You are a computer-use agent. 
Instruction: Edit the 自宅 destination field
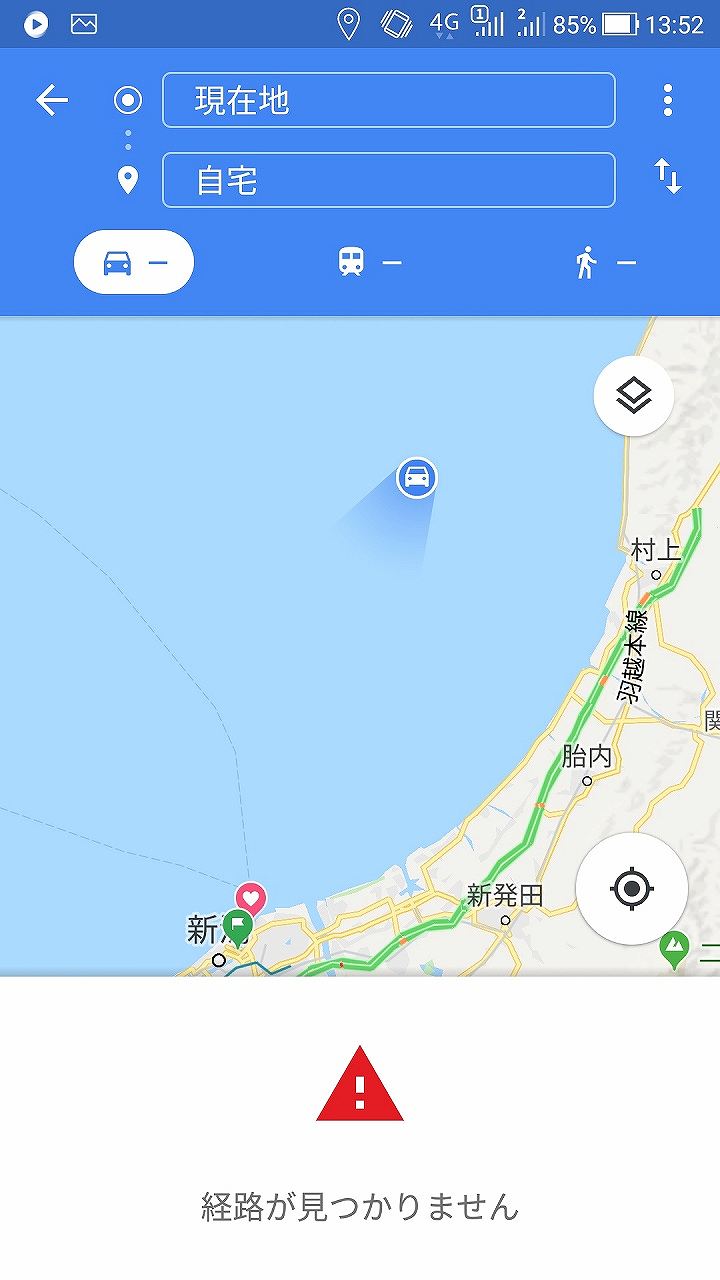point(388,180)
